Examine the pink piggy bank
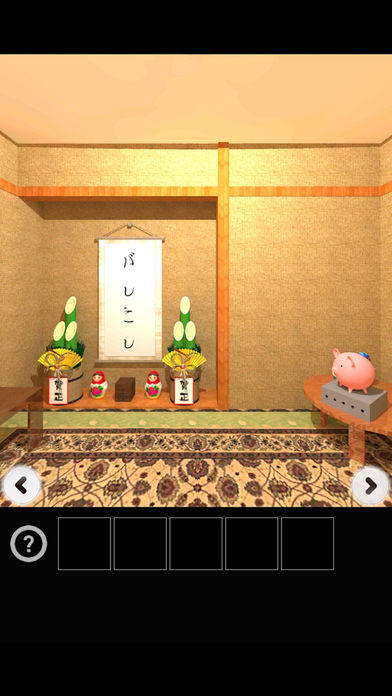 (354, 370)
